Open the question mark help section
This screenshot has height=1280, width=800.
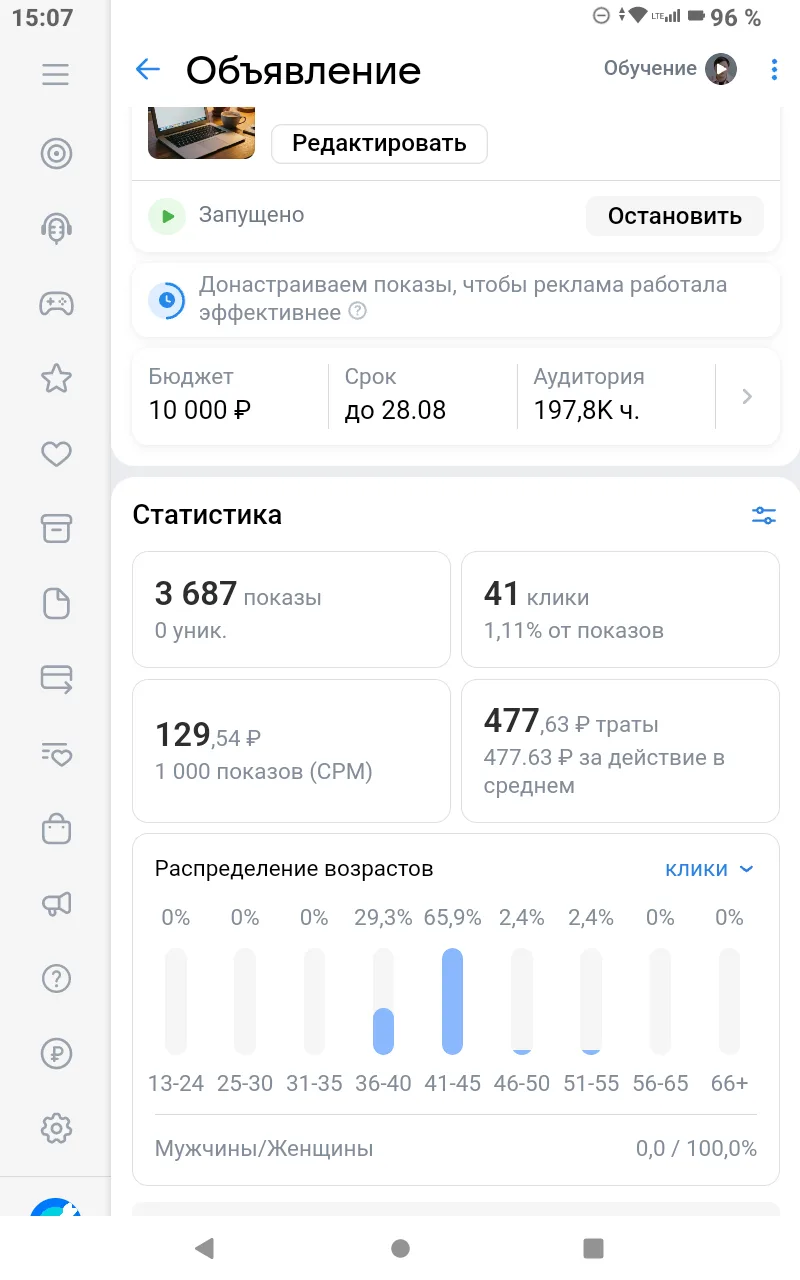(56, 978)
